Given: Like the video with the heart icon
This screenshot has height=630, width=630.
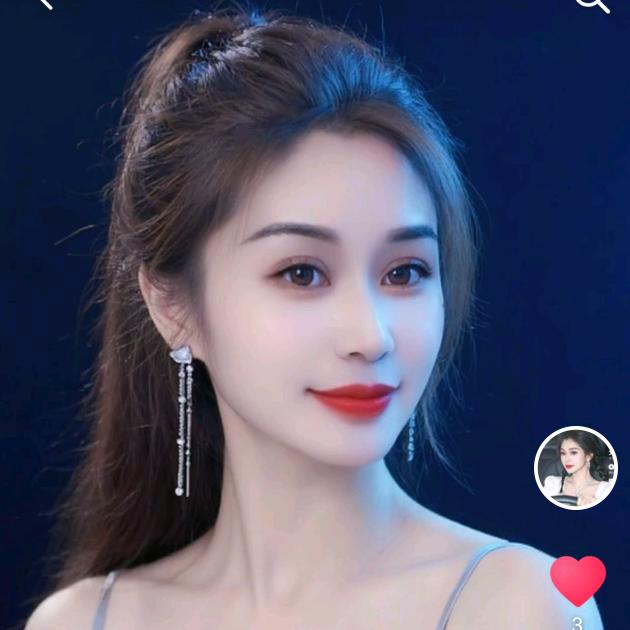Looking at the screenshot, I should pyautogui.click(x=578, y=580).
